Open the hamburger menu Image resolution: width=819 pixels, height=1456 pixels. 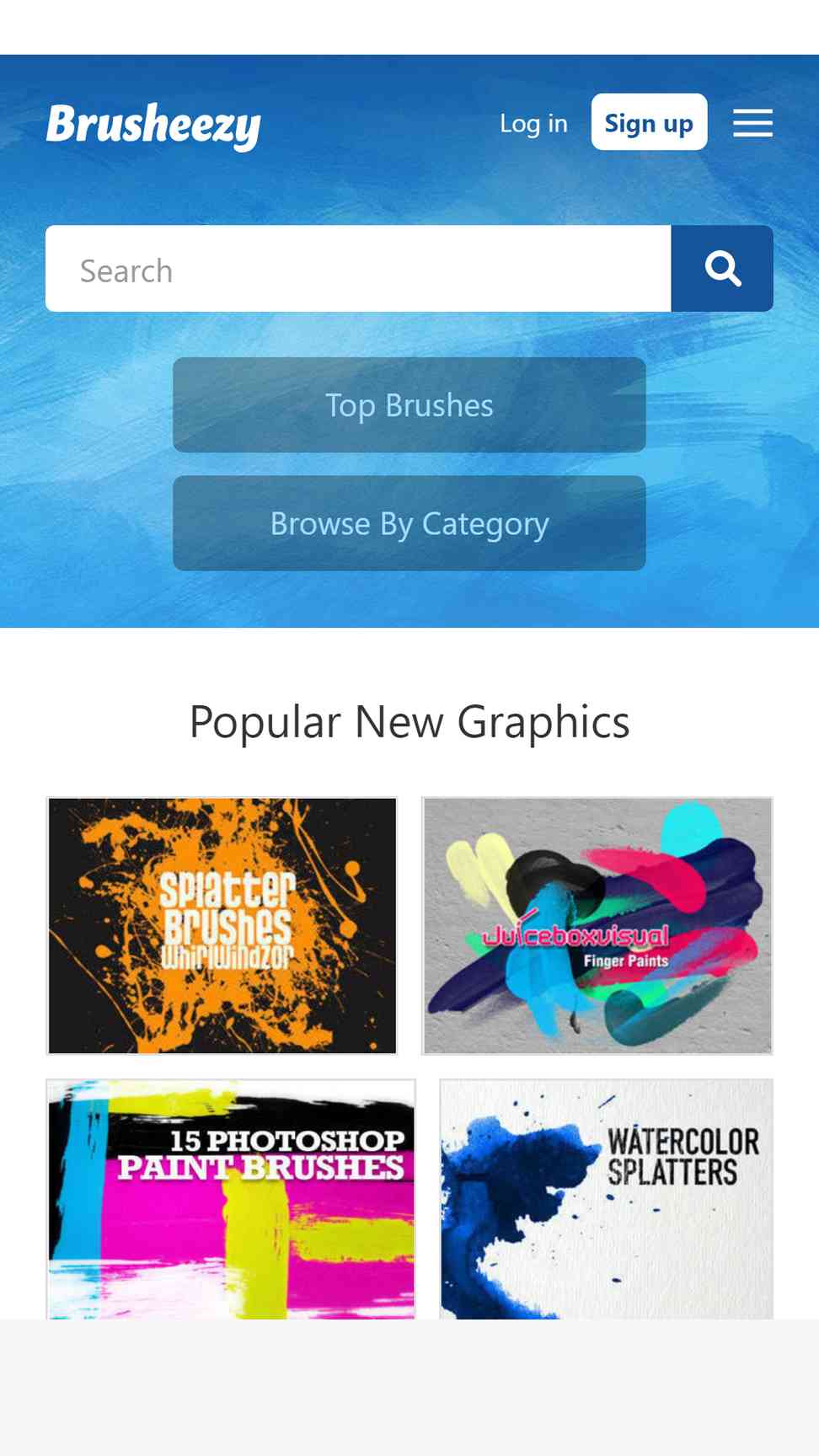point(752,123)
